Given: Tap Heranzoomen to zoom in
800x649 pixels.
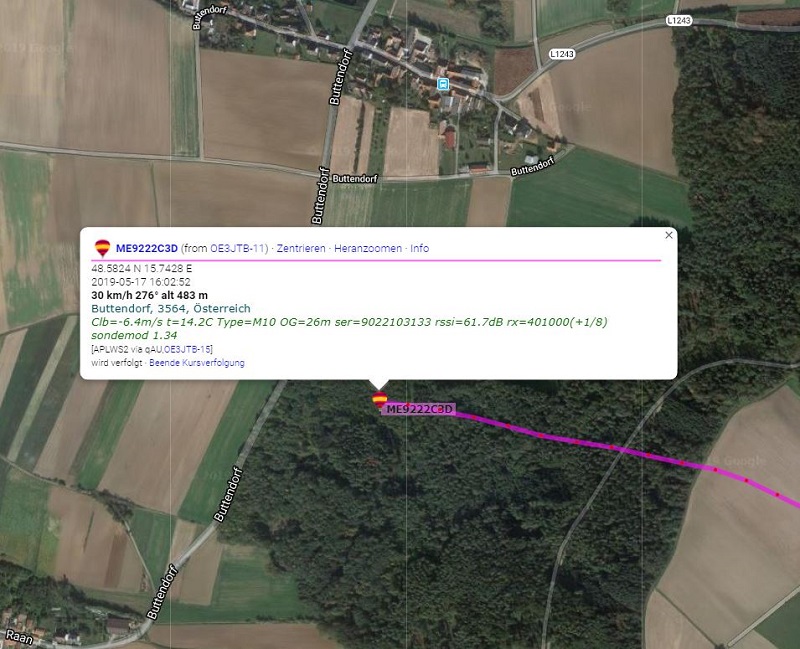Looking at the screenshot, I should point(367,248).
